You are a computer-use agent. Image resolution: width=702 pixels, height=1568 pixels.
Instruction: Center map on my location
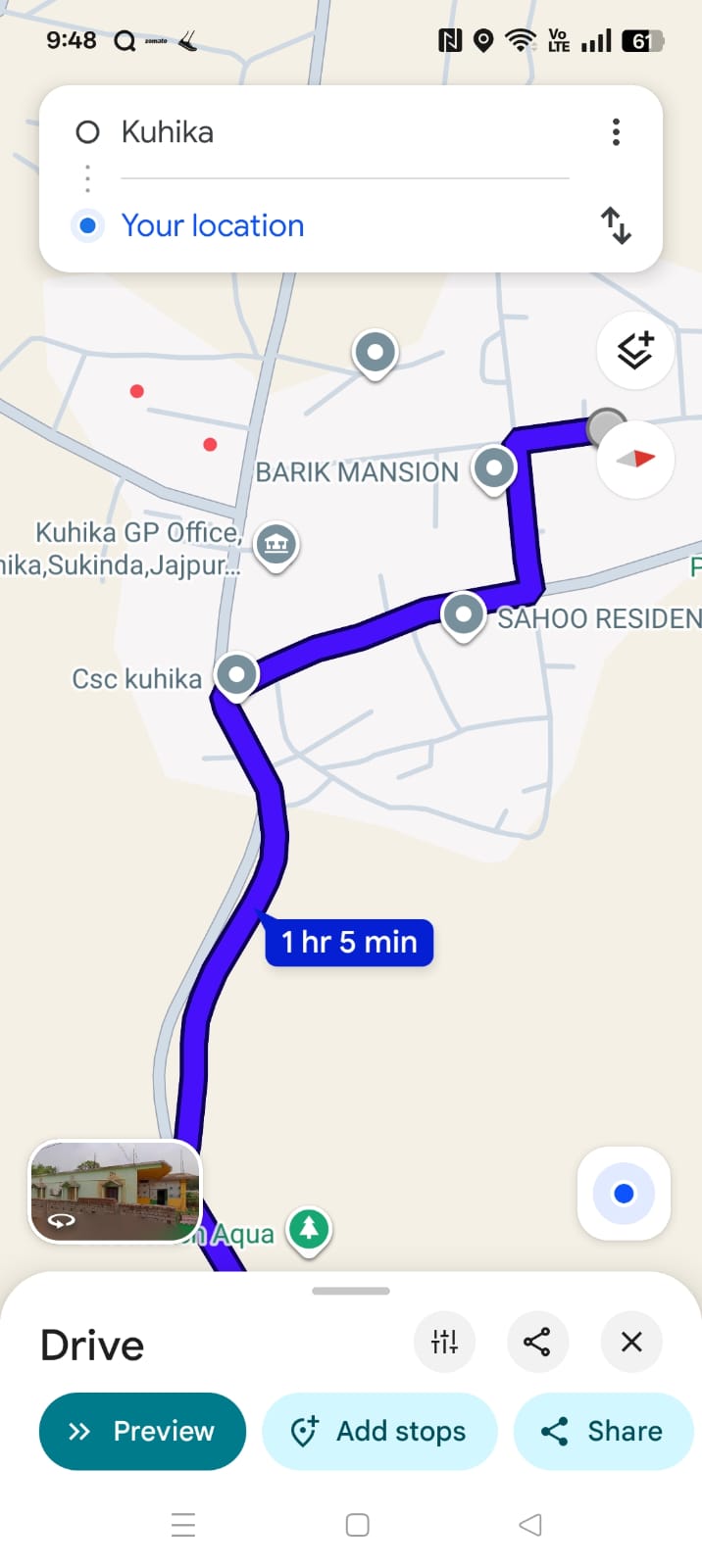tap(624, 1194)
